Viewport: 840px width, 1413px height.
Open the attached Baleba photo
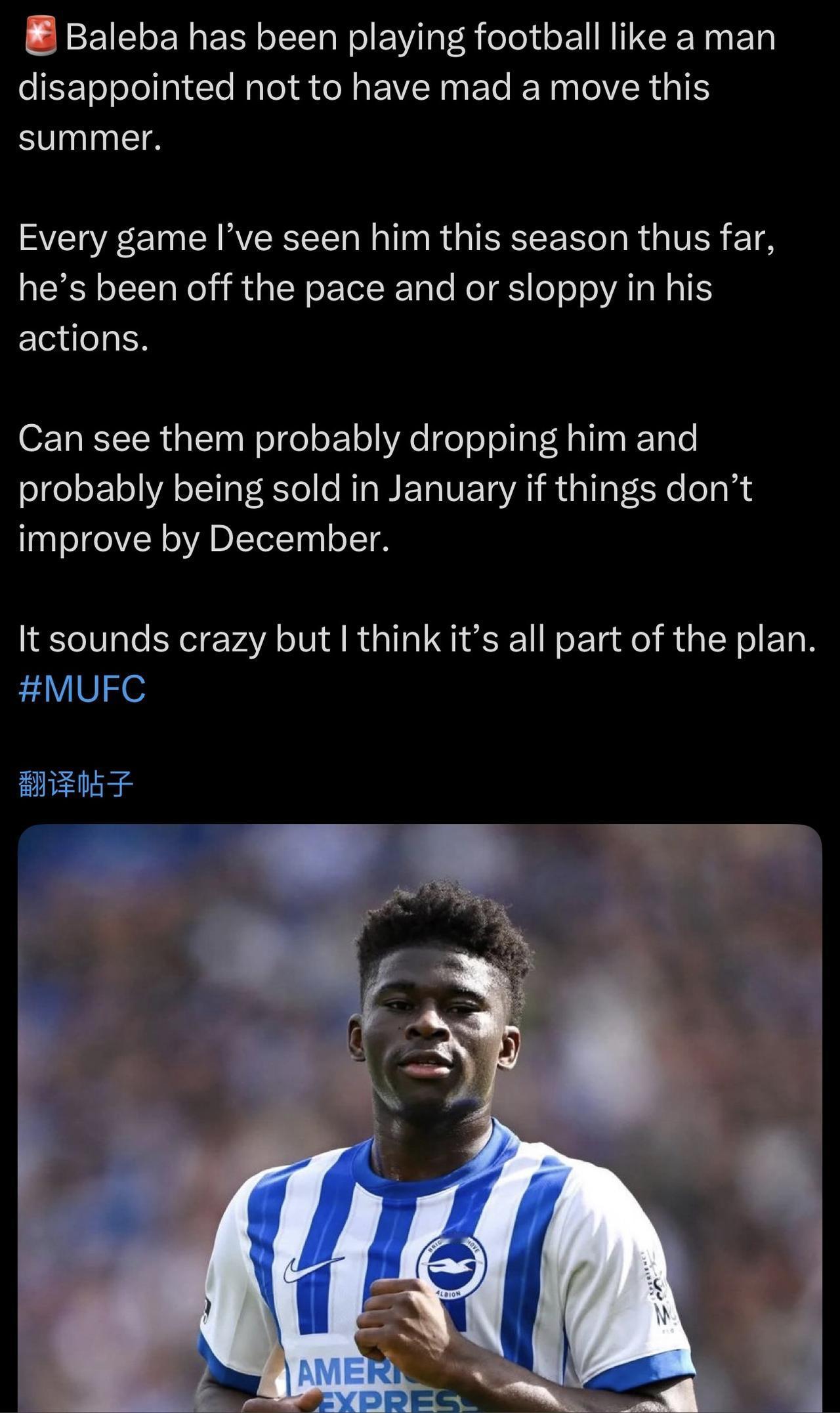420,1116
